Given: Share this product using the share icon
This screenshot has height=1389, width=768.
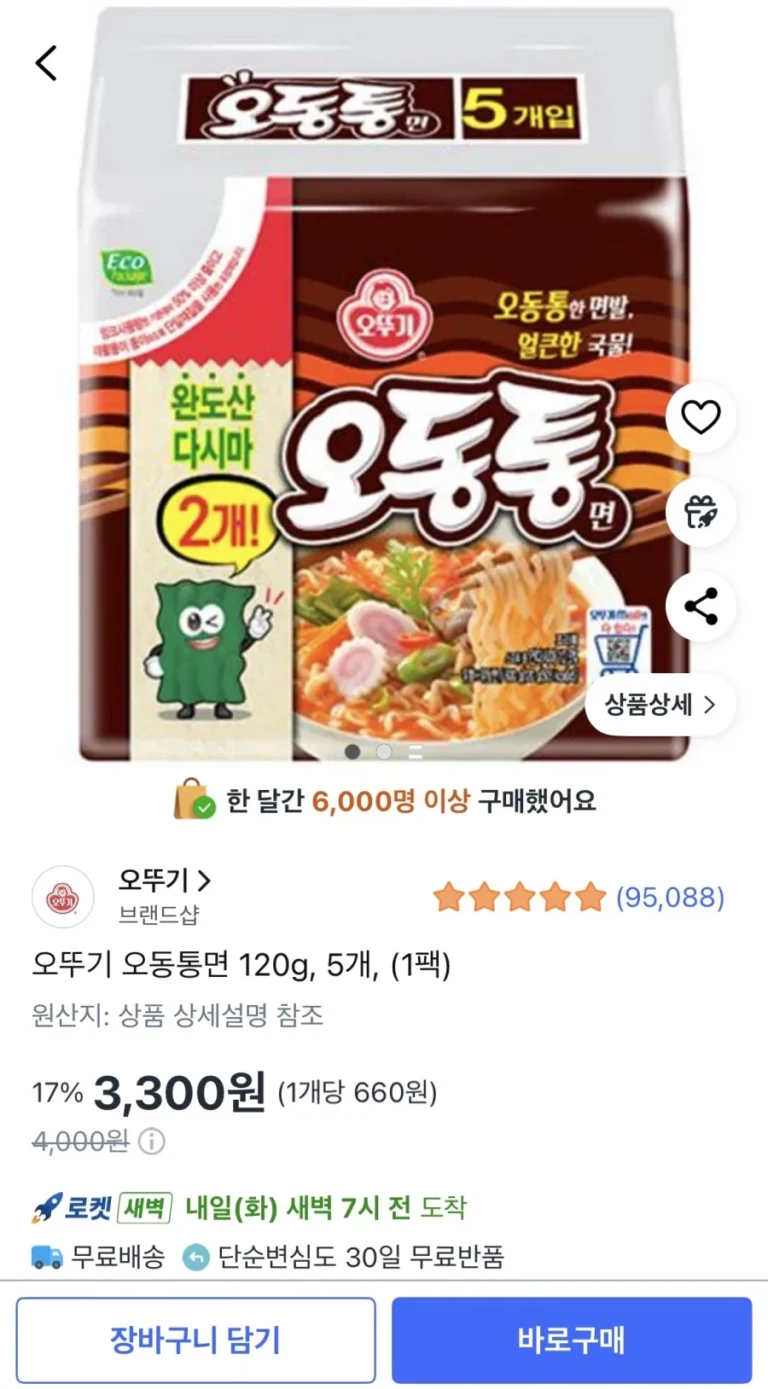Looking at the screenshot, I should click(700, 606).
